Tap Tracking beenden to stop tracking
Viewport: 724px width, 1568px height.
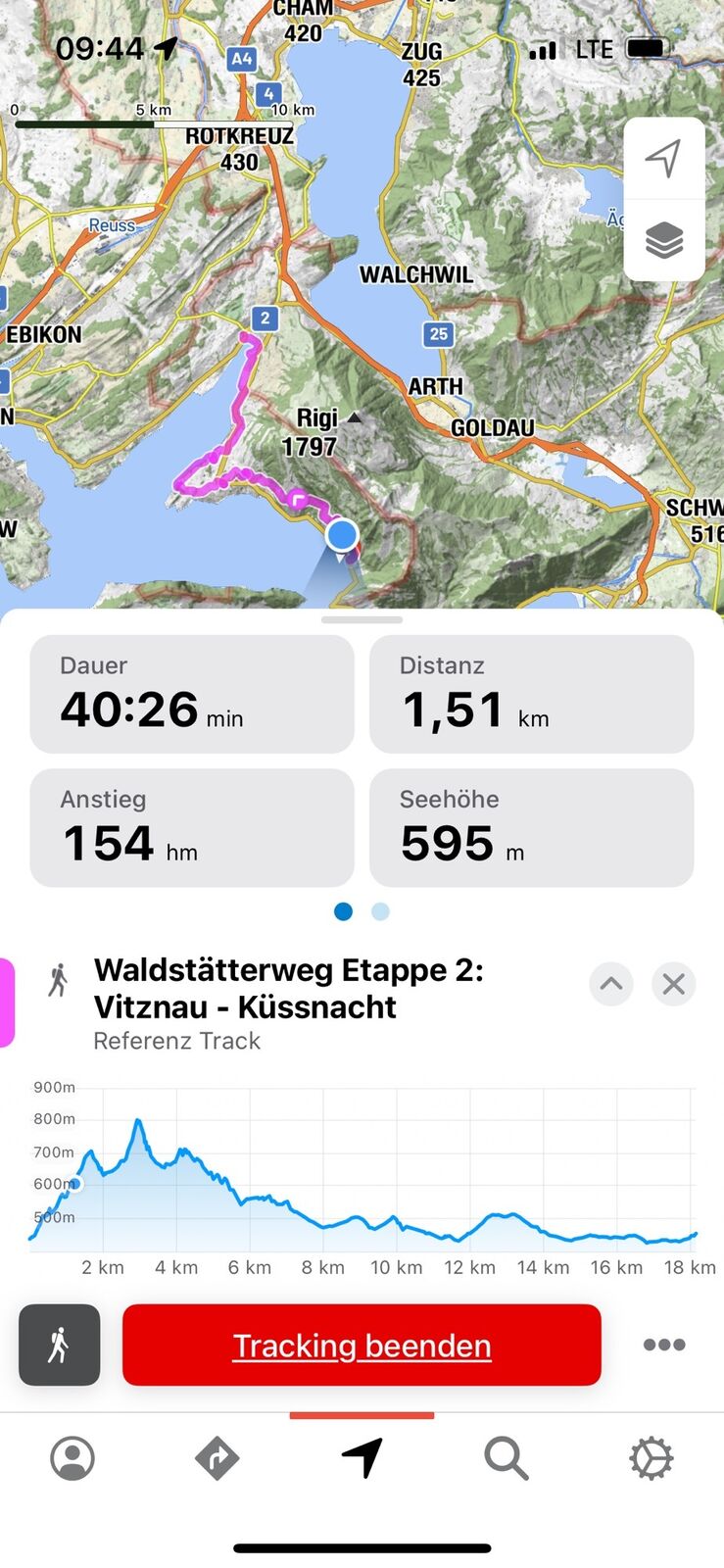click(x=362, y=1345)
